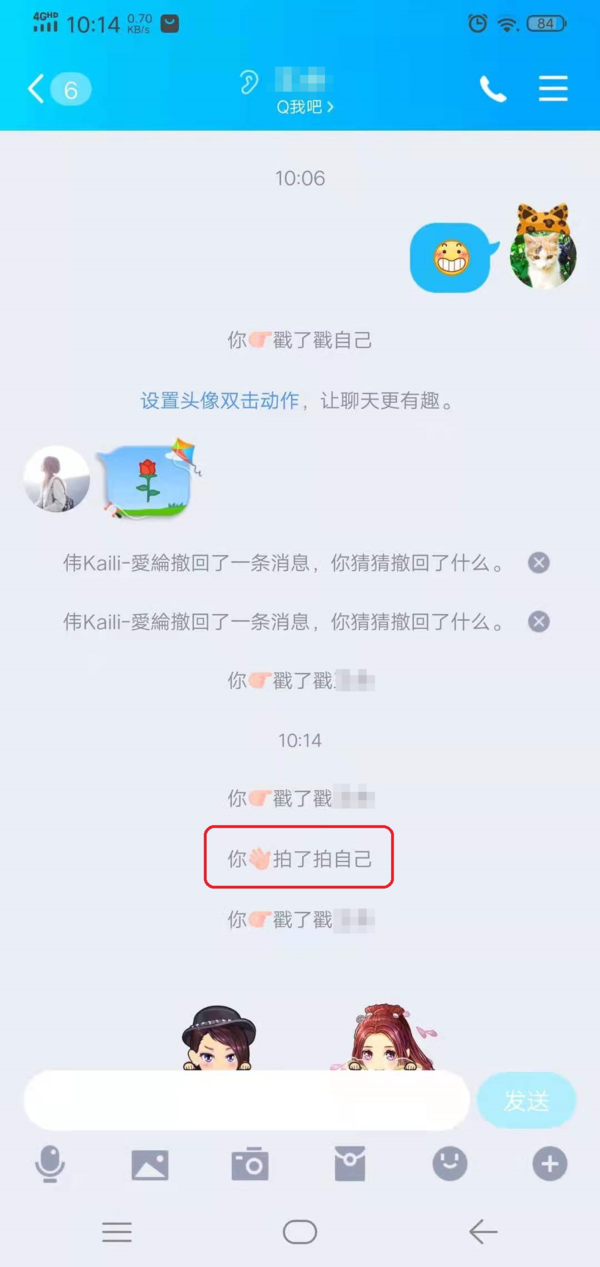Viewport: 600px width, 1267px height.
Task: Go to the system home screen
Action: tap(300, 1232)
